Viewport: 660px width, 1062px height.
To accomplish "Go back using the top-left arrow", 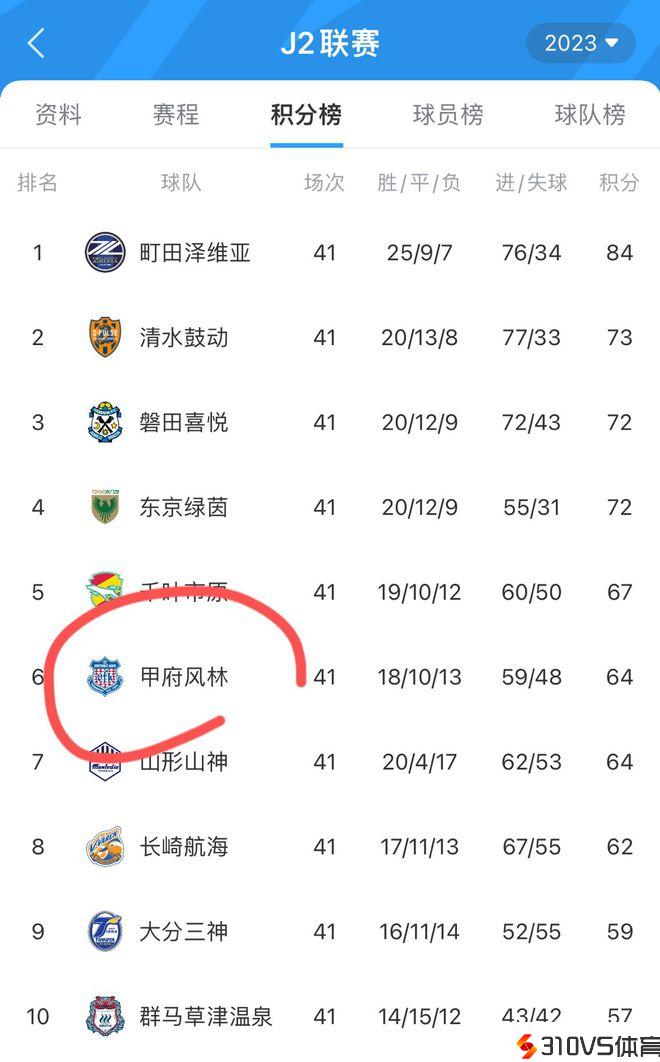I will point(37,43).
